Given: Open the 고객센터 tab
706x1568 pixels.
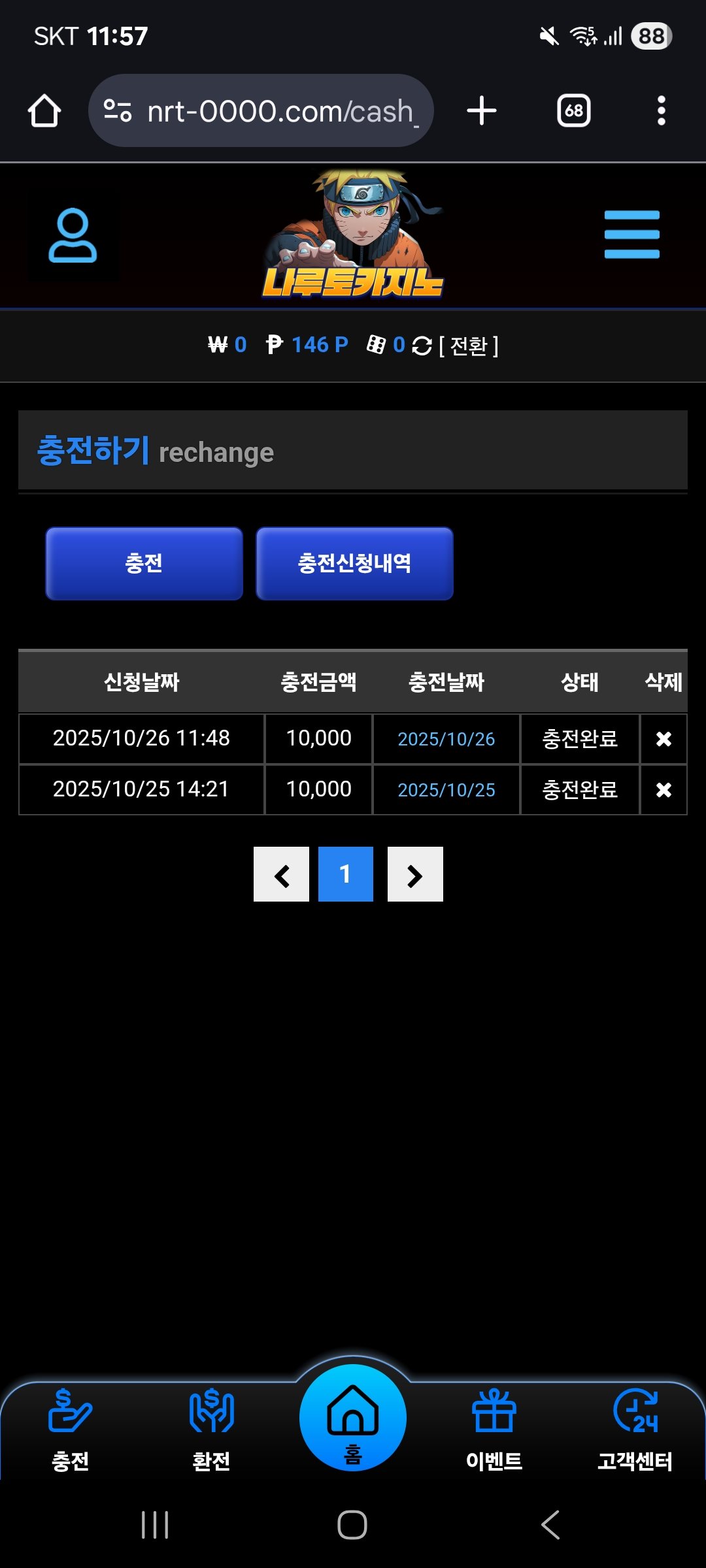Looking at the screenshot, I should (x=635, y=1429).
